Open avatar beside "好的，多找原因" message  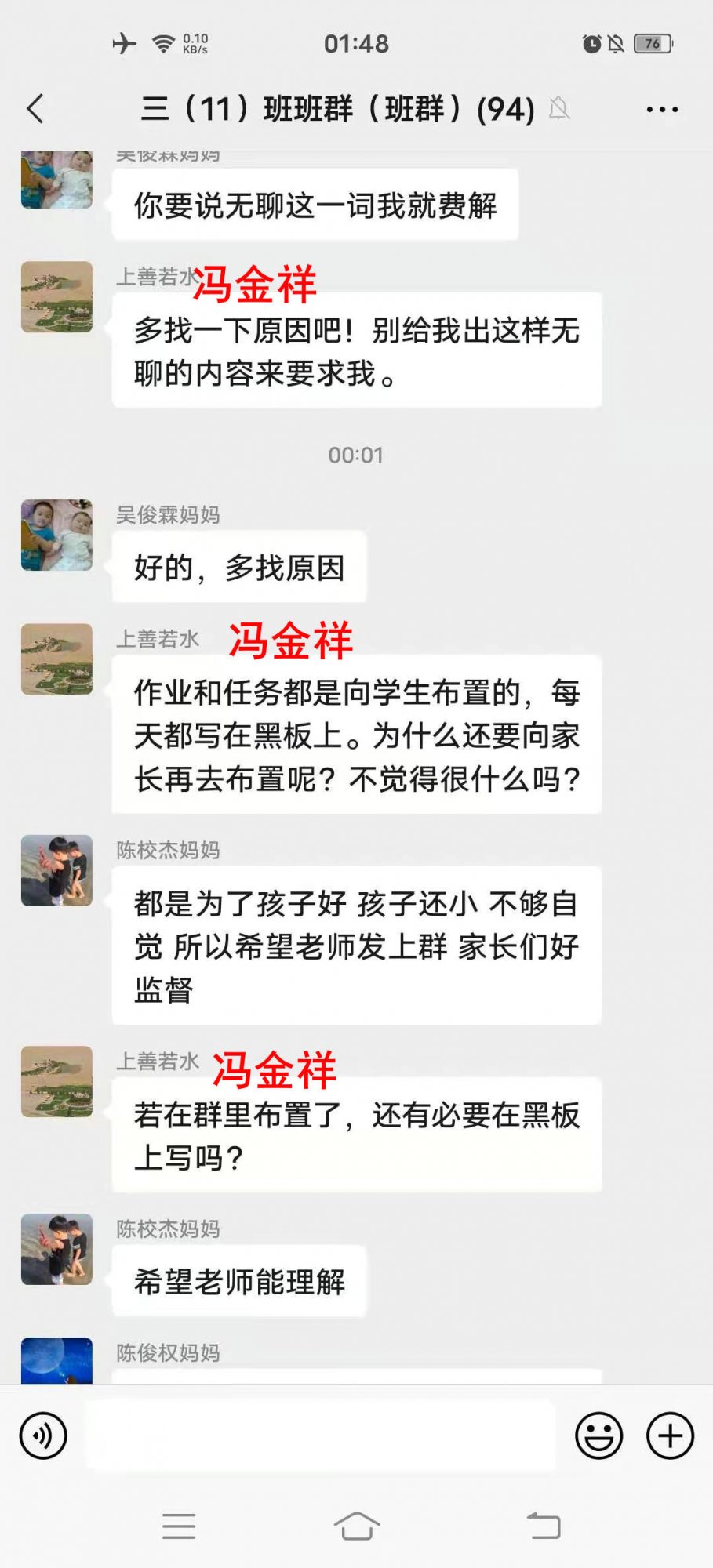pos(56,535)
